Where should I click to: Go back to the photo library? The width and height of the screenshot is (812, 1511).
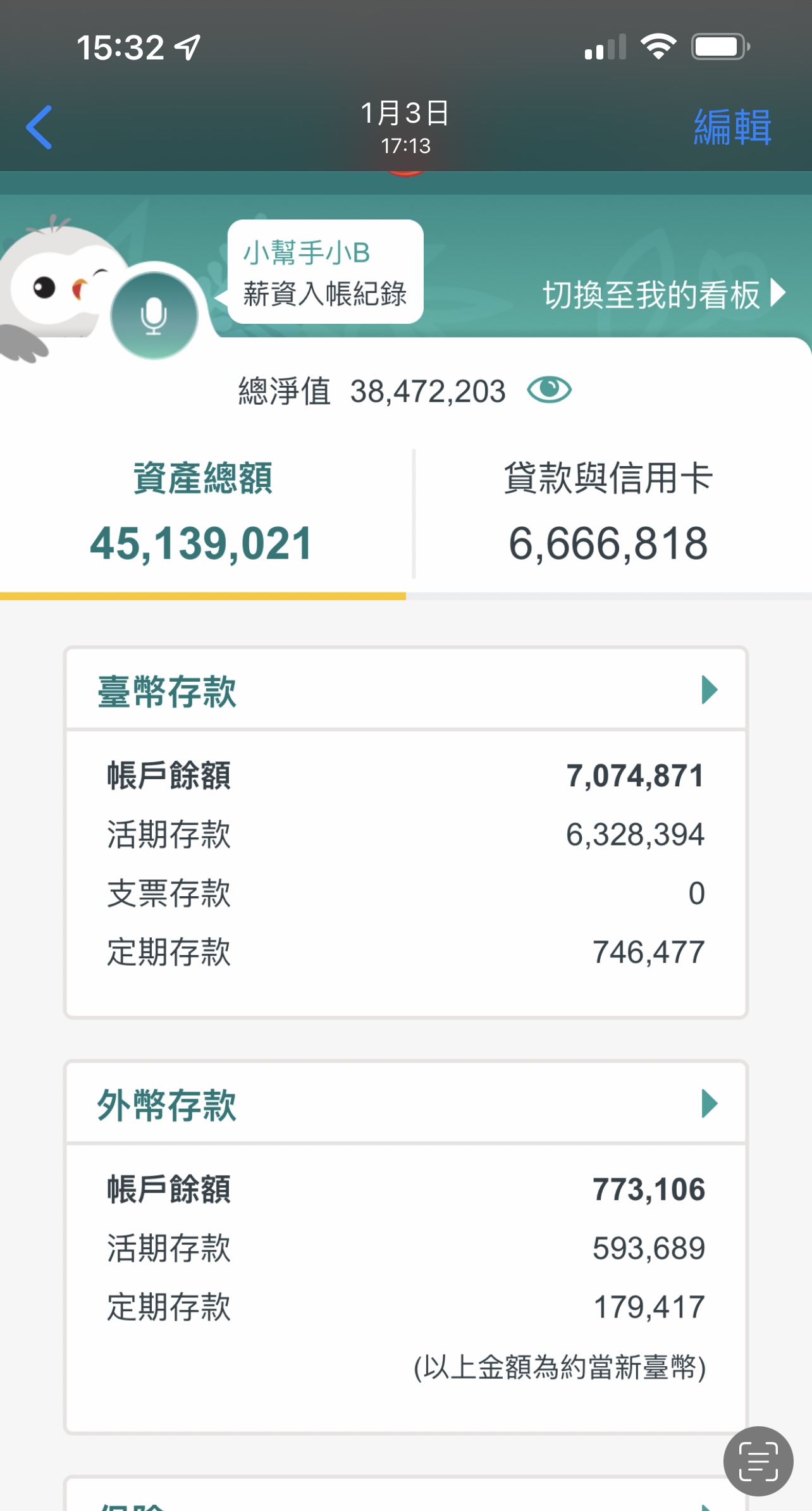(x=39, y=127)
